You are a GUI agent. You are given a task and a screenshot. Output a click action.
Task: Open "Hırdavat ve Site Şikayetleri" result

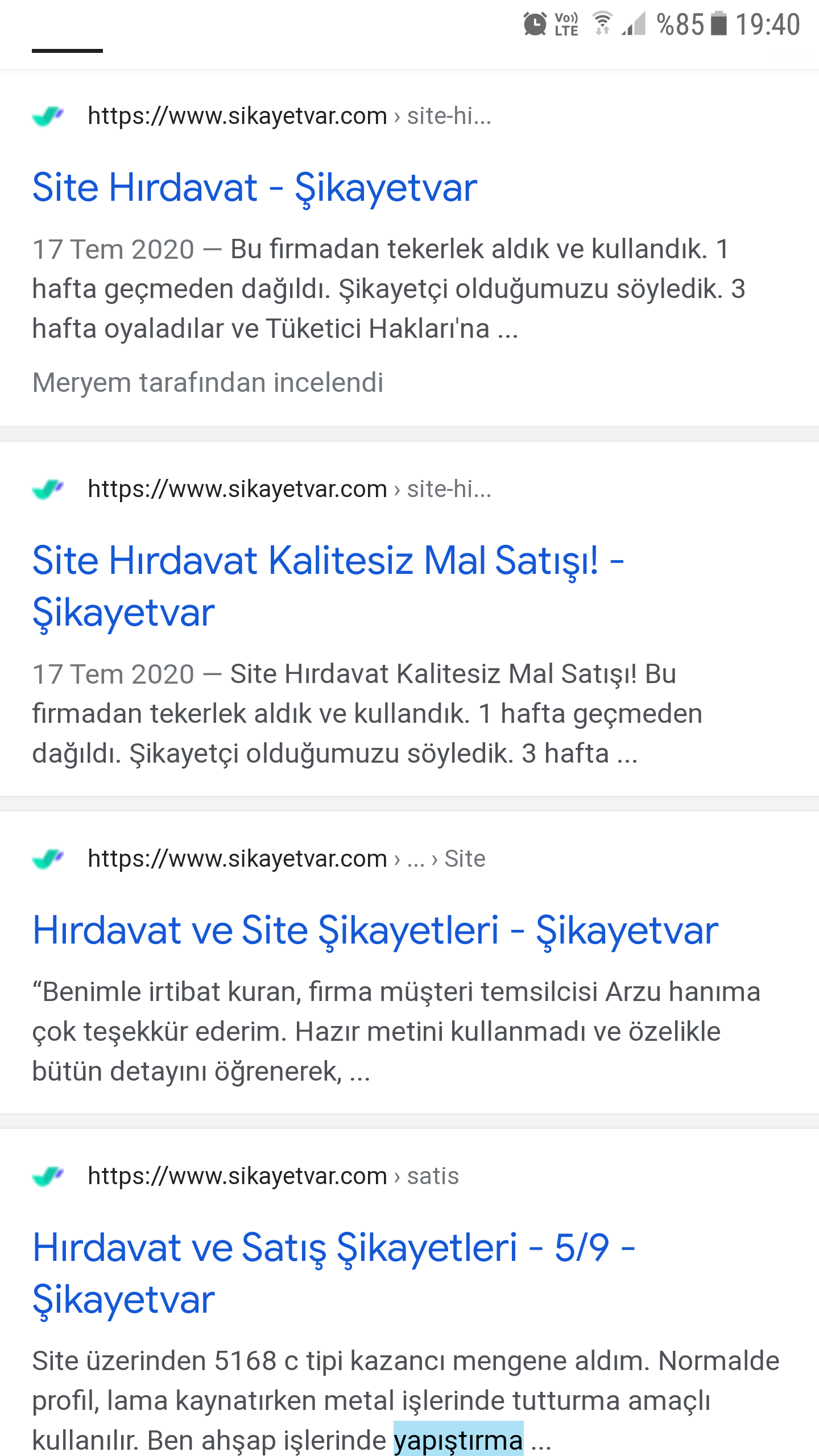tap(375, 931)
